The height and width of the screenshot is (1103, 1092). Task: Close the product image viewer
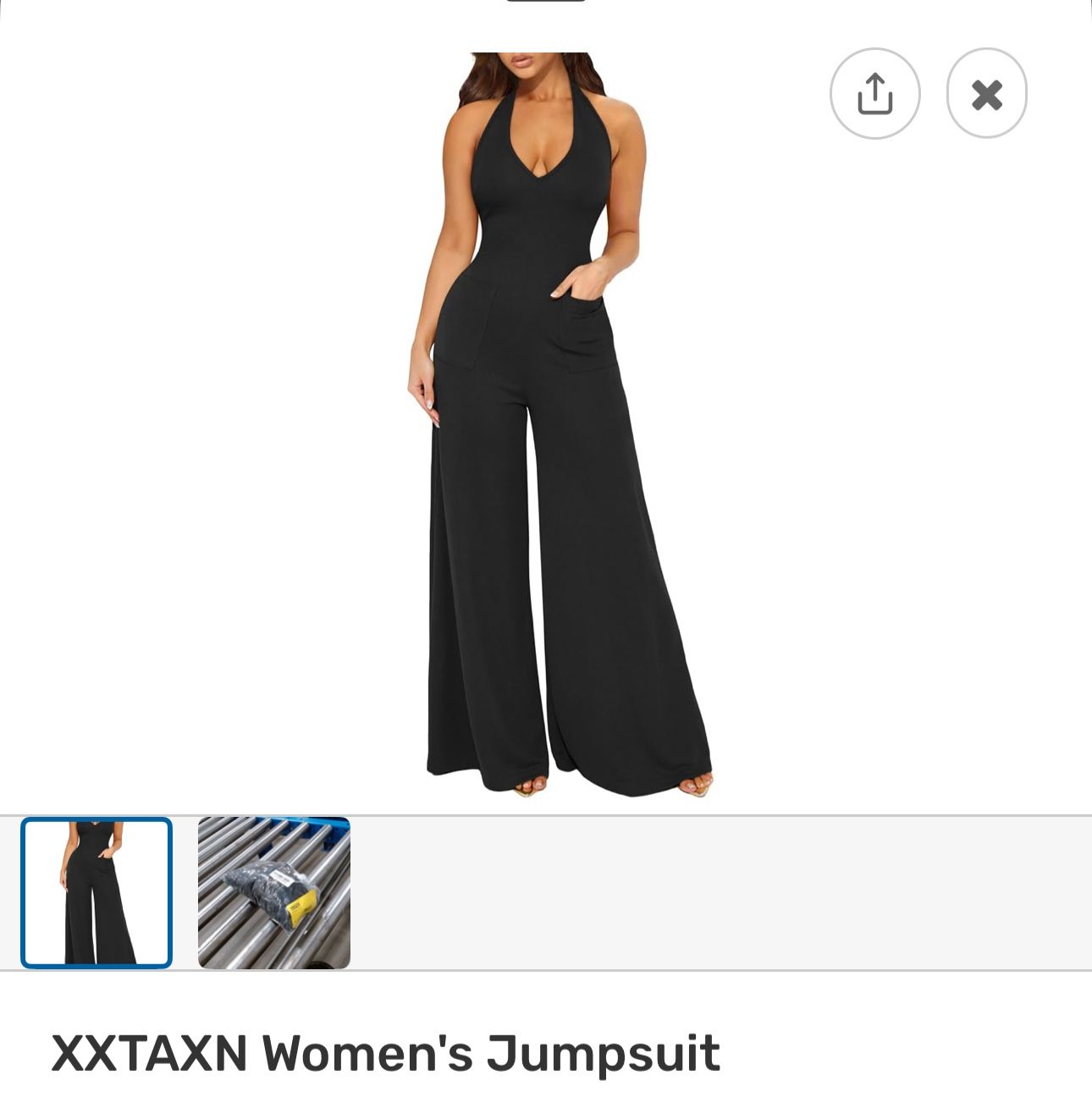986,93
